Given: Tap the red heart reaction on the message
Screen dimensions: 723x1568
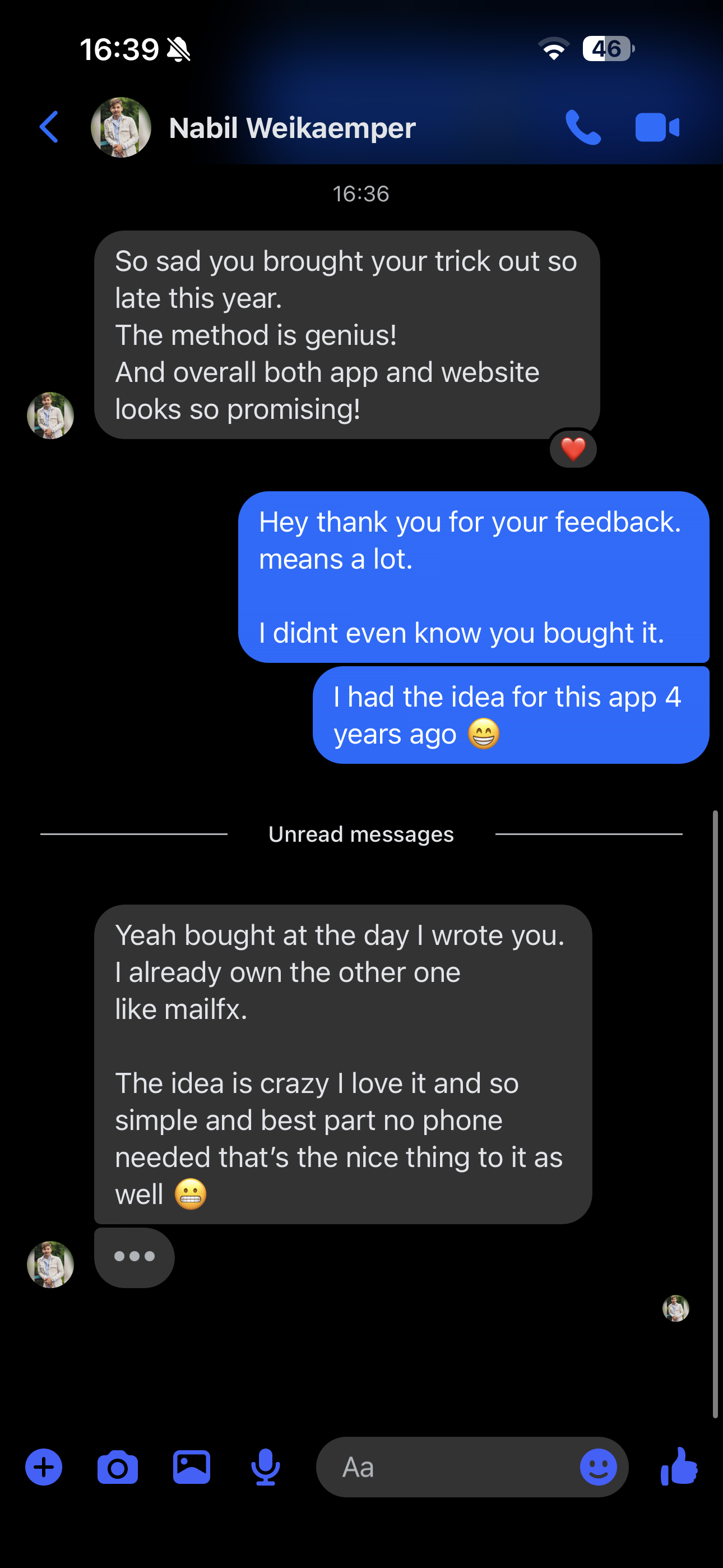Looking at the screenshot, I should point(572,449).
